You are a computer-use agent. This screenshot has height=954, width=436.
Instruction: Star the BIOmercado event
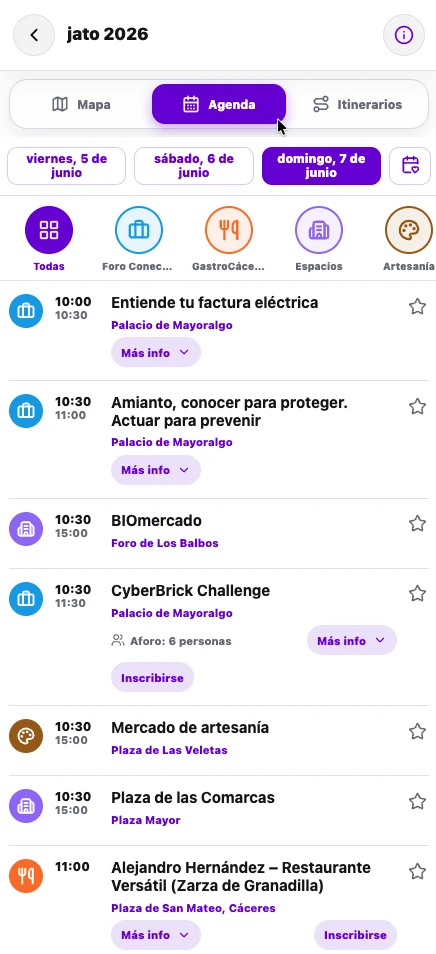(x=417, y=523)
